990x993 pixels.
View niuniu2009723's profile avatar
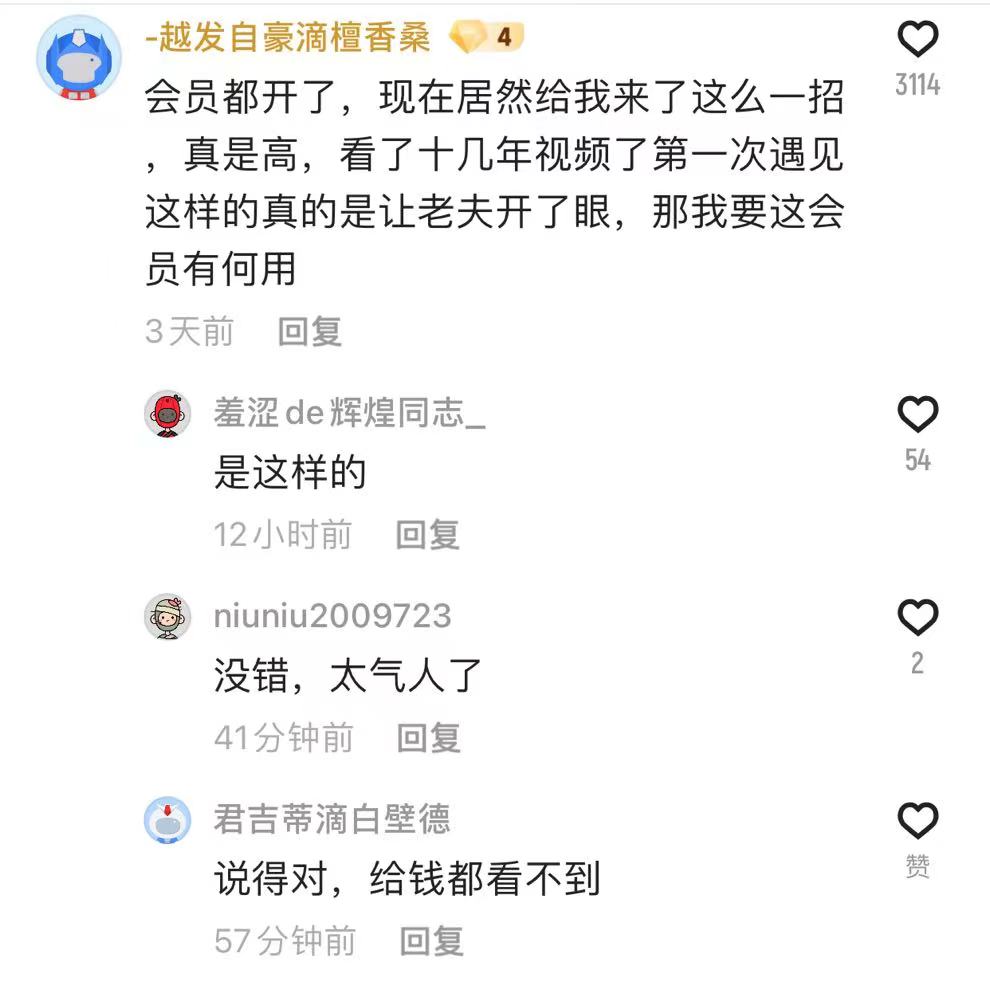168,617
